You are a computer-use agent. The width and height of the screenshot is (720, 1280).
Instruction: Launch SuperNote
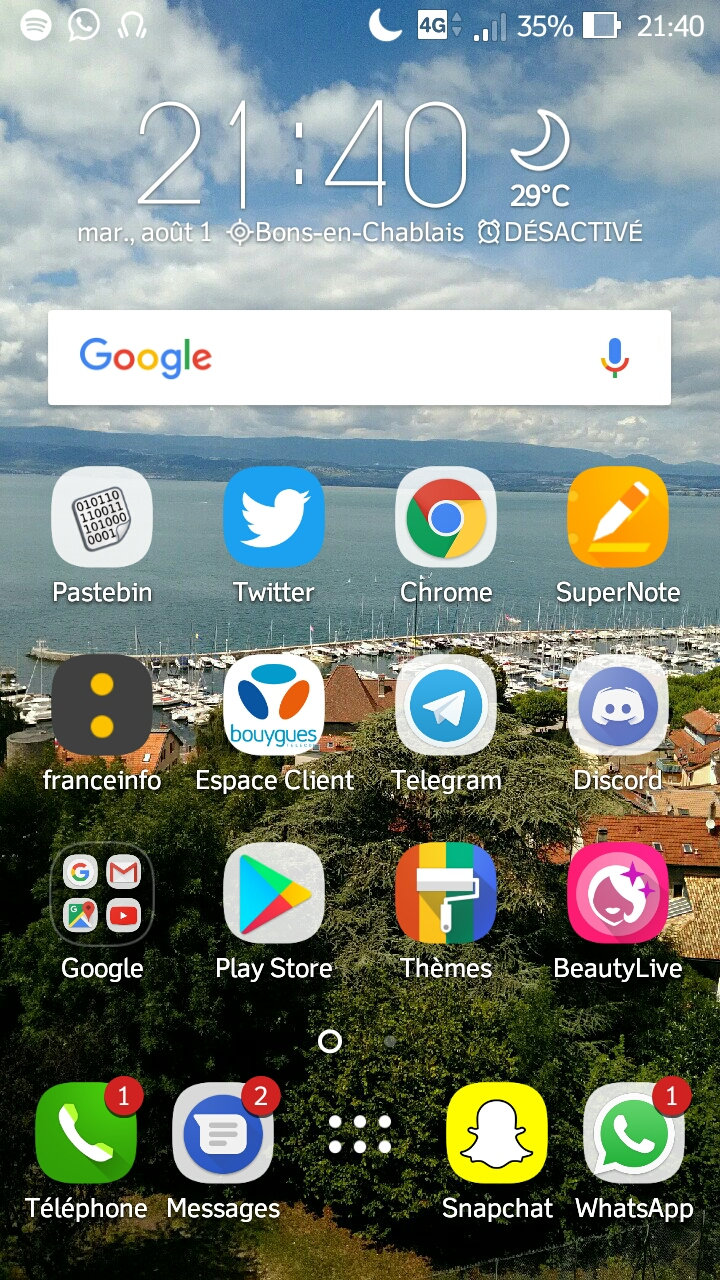tap(618, 518)
